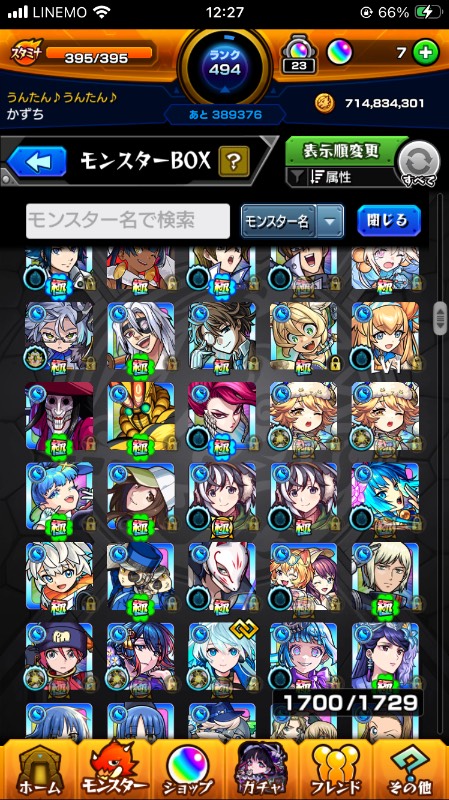
Task: Open the Monster BOX help question mark
Action: click(234, 162)
